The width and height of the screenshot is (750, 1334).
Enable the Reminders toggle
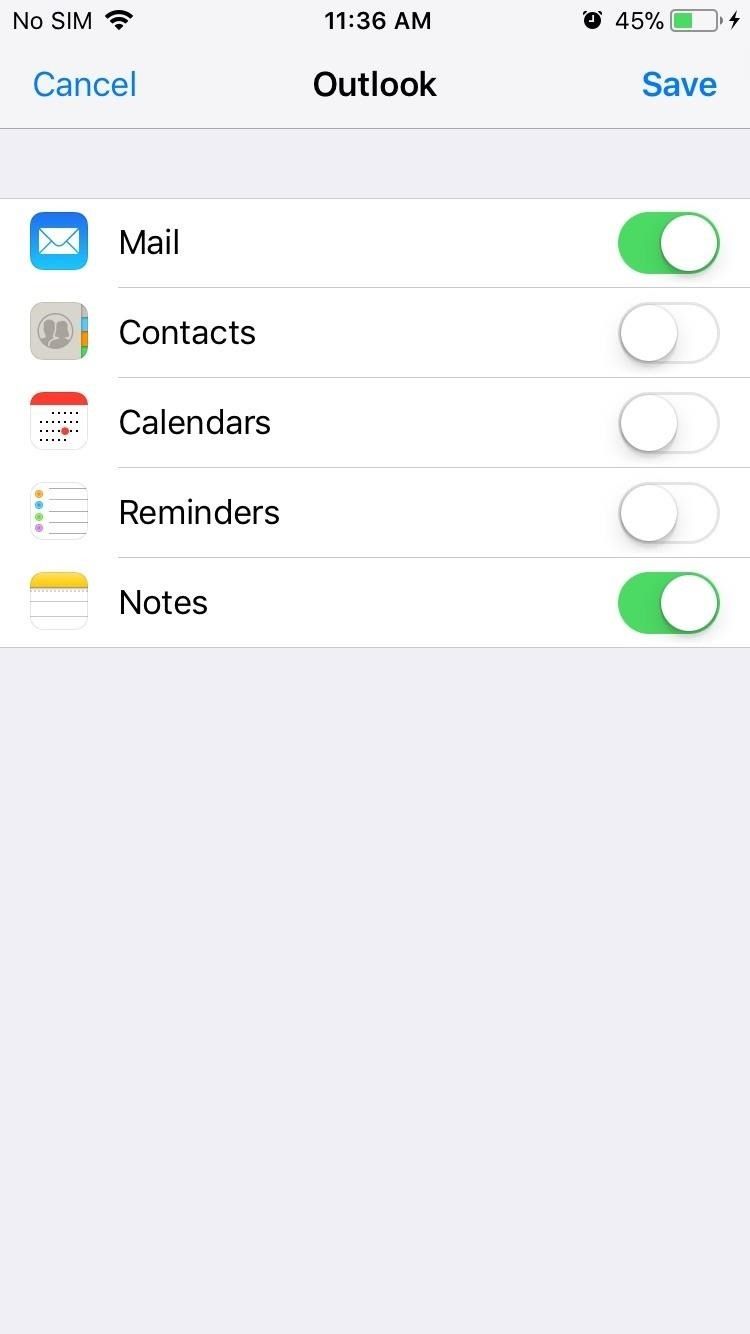click(668, 512)
